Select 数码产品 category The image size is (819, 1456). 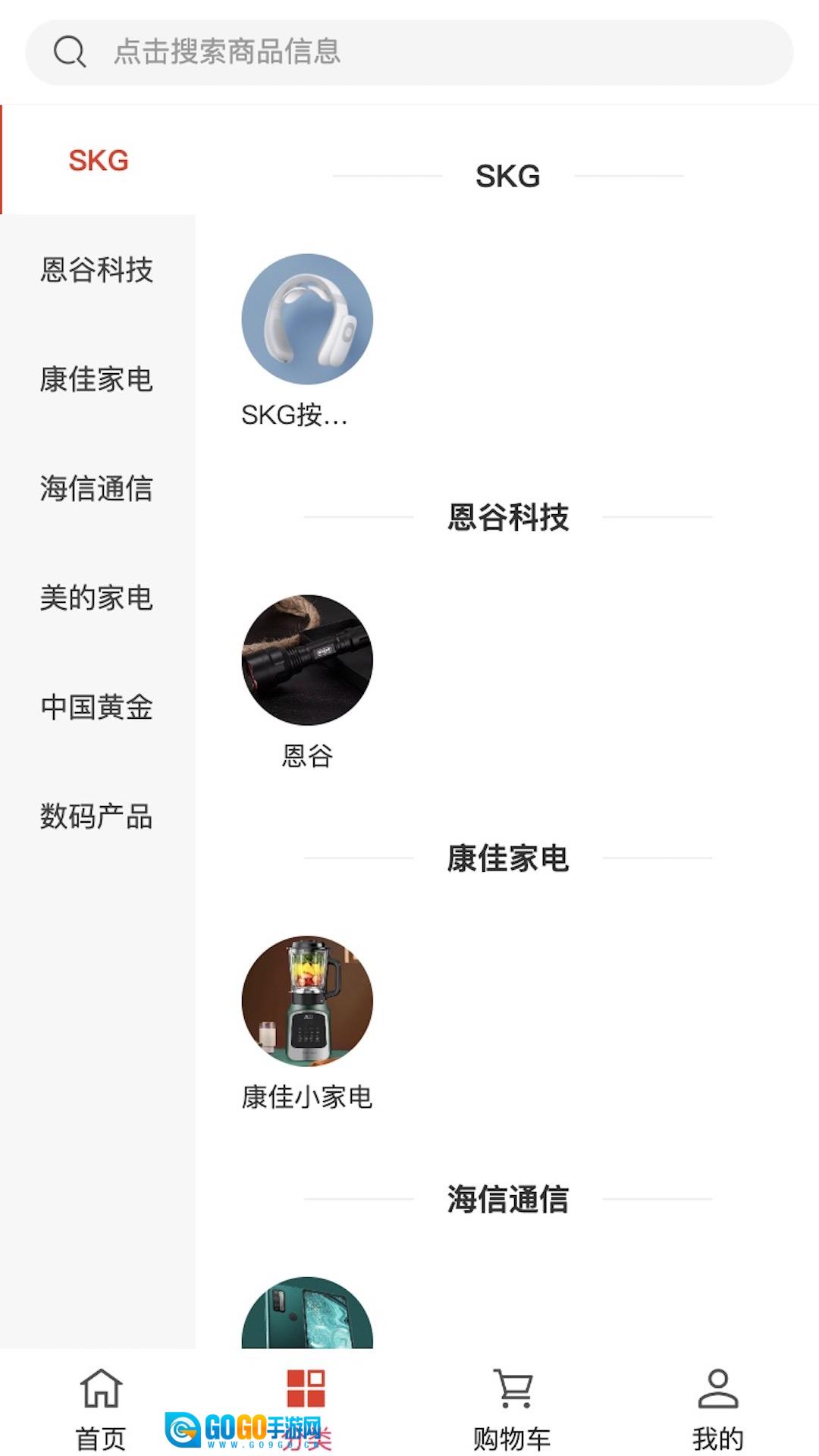pos(97,816)
